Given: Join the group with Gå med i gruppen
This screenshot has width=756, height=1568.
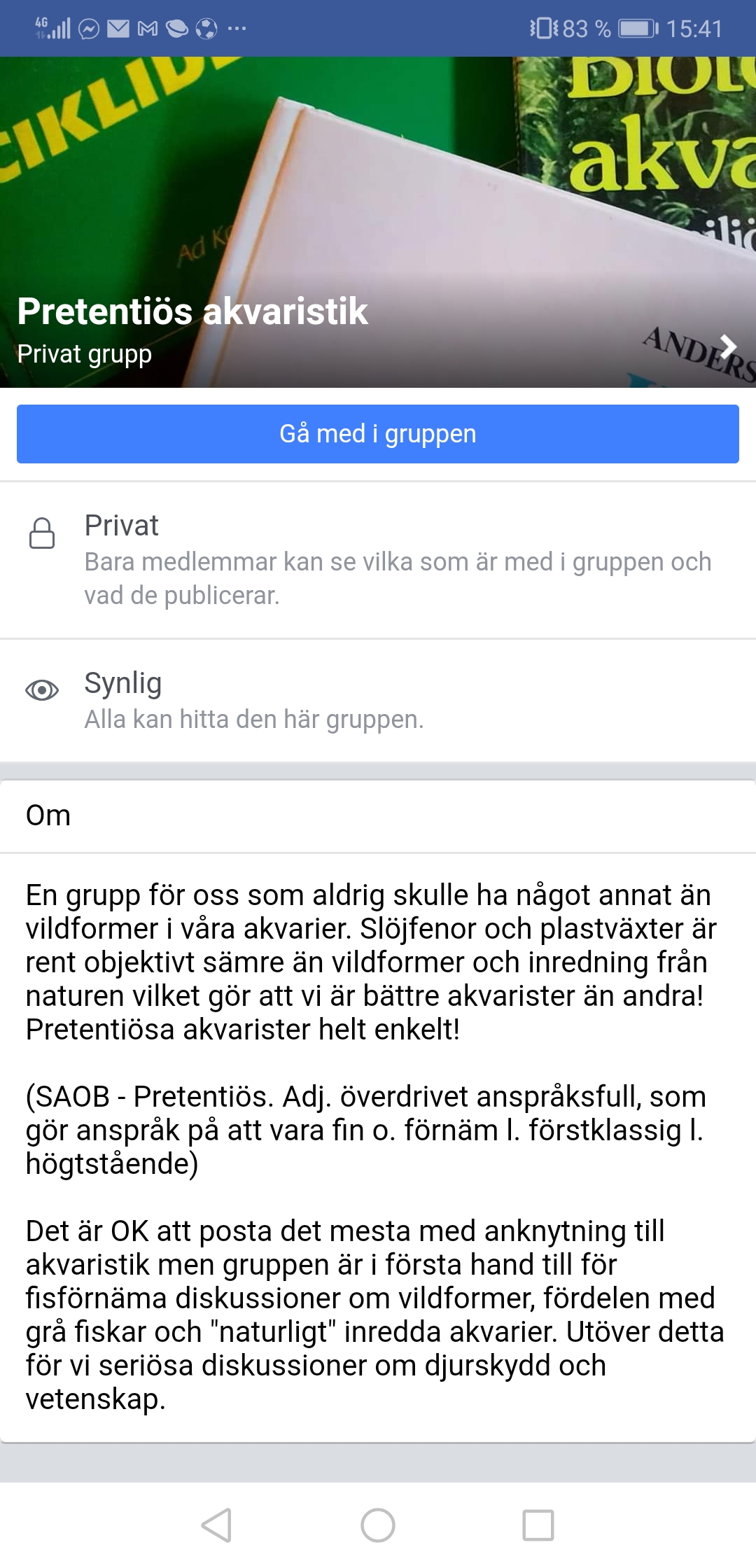Looking at the screenshot, I should 378,434.
